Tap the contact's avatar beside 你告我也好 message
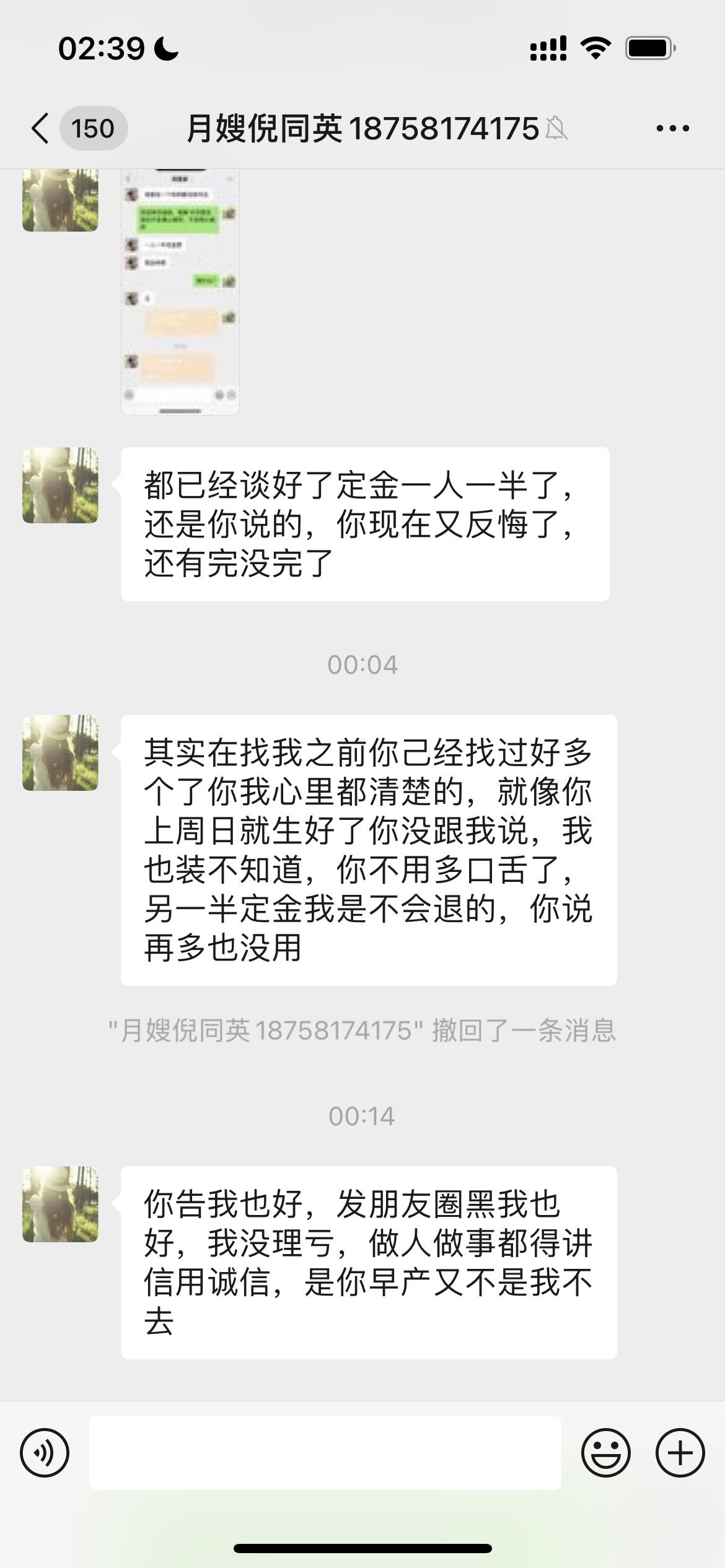The width and height of the screenshot is (725, 1568). (60, 1204)
